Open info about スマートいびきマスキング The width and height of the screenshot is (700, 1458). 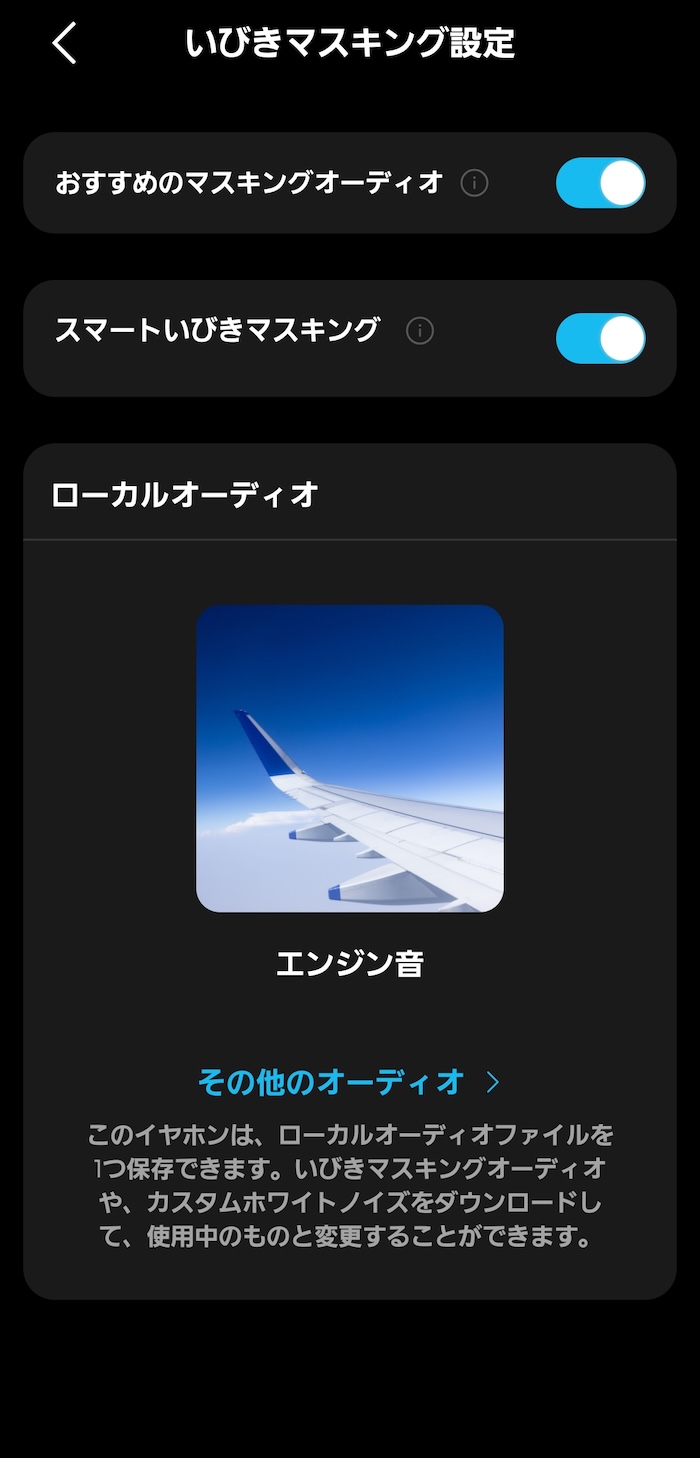[420, 331]
